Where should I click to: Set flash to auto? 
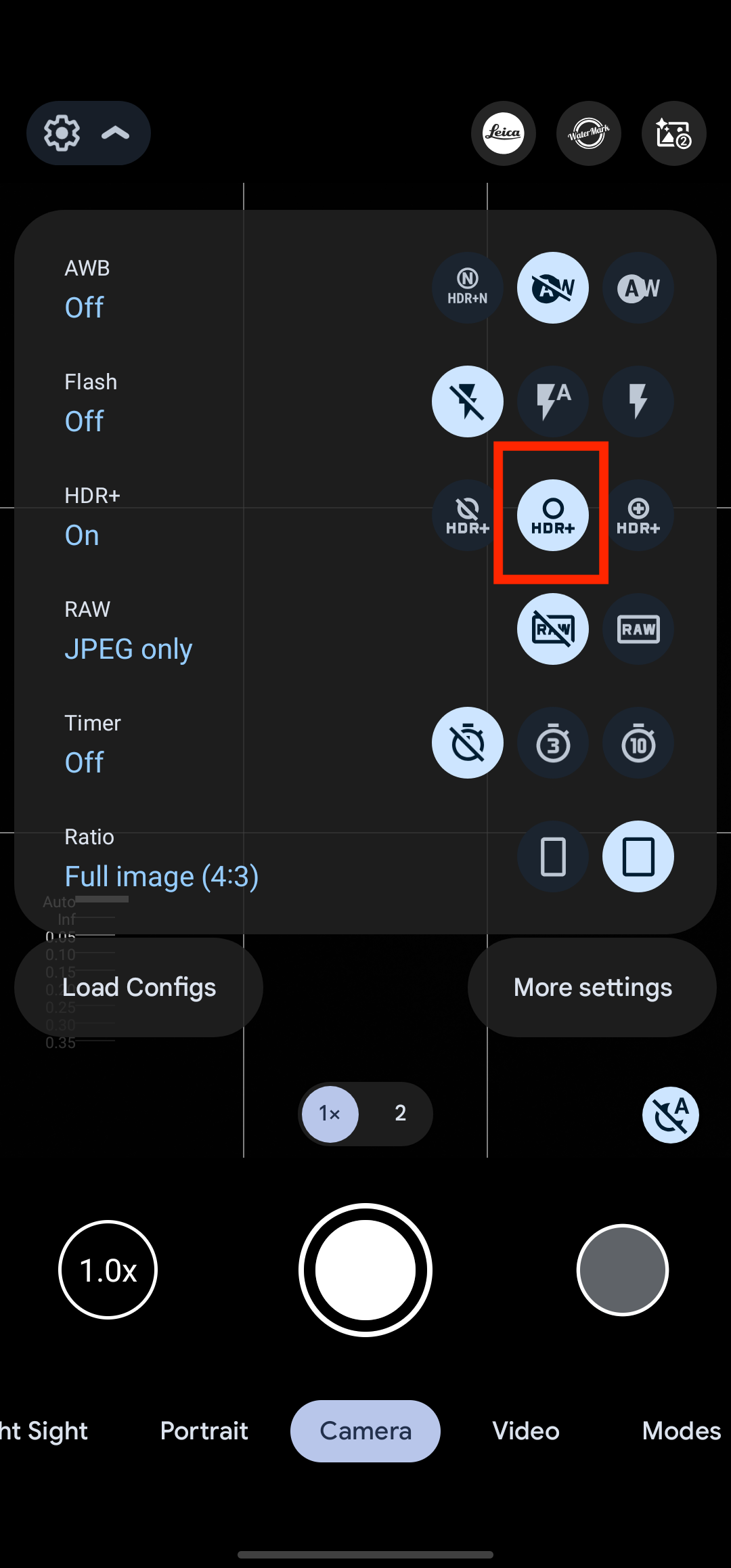(553, 401)
